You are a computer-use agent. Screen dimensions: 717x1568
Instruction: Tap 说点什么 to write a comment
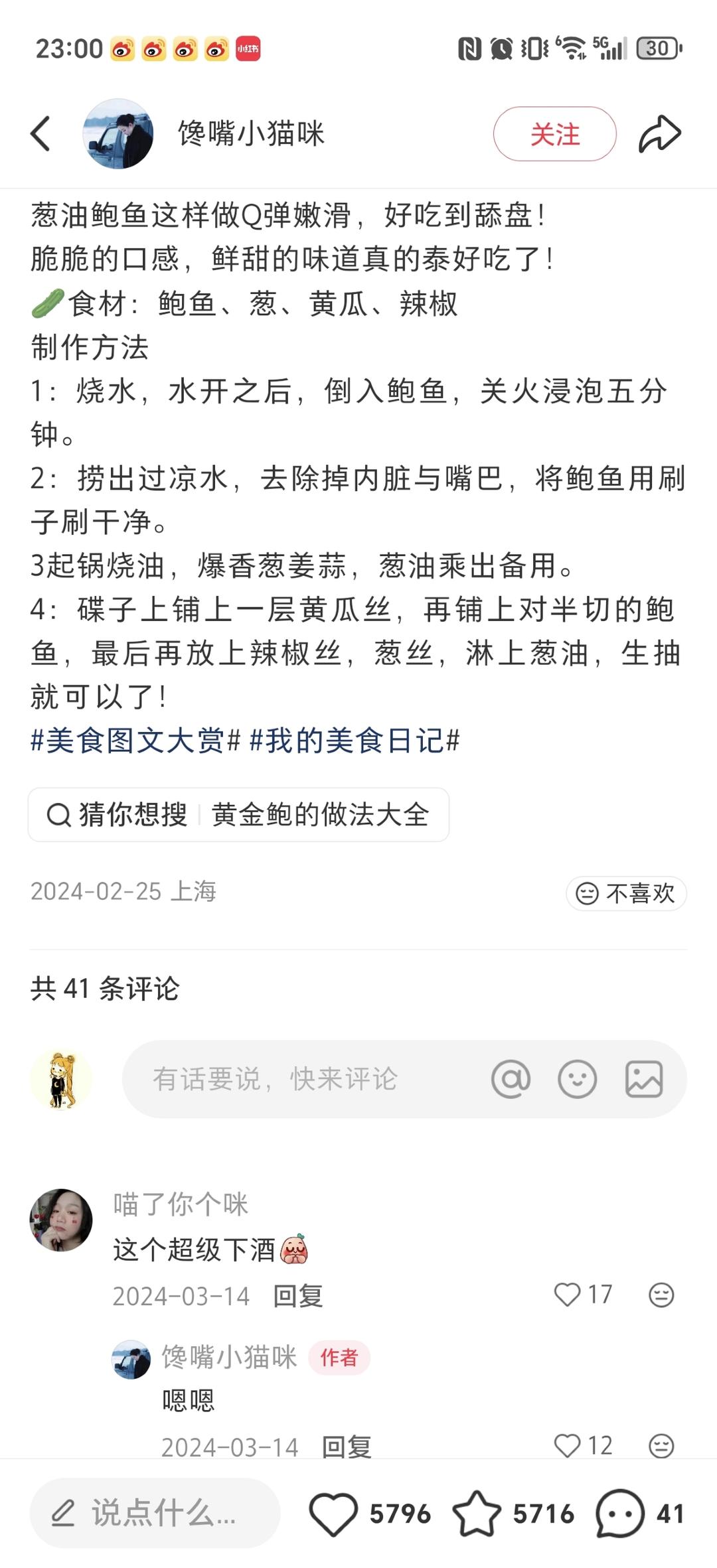pyautogui.click(x=155, y=1514)
